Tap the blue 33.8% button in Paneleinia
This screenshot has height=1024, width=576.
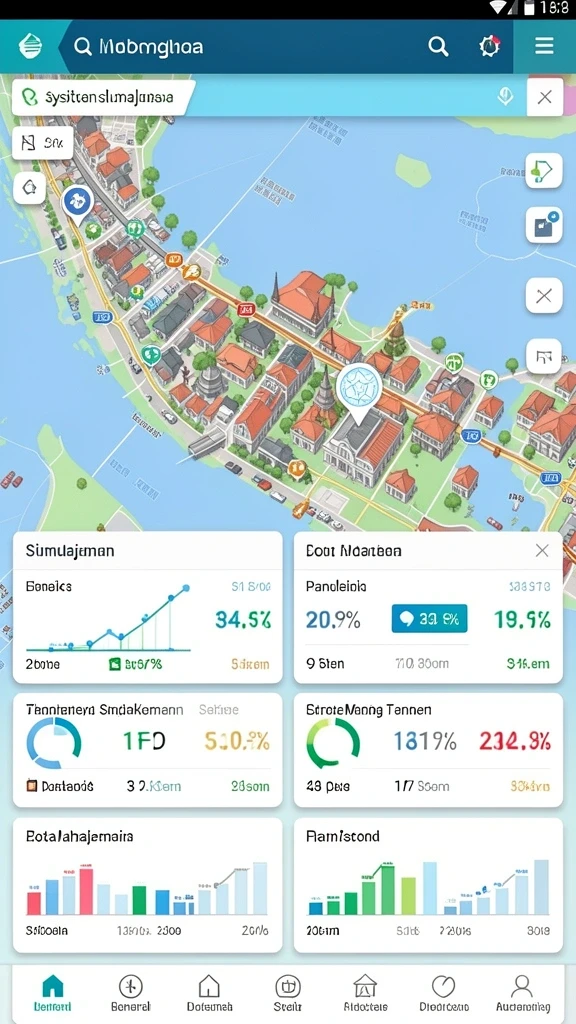[429, 618]
